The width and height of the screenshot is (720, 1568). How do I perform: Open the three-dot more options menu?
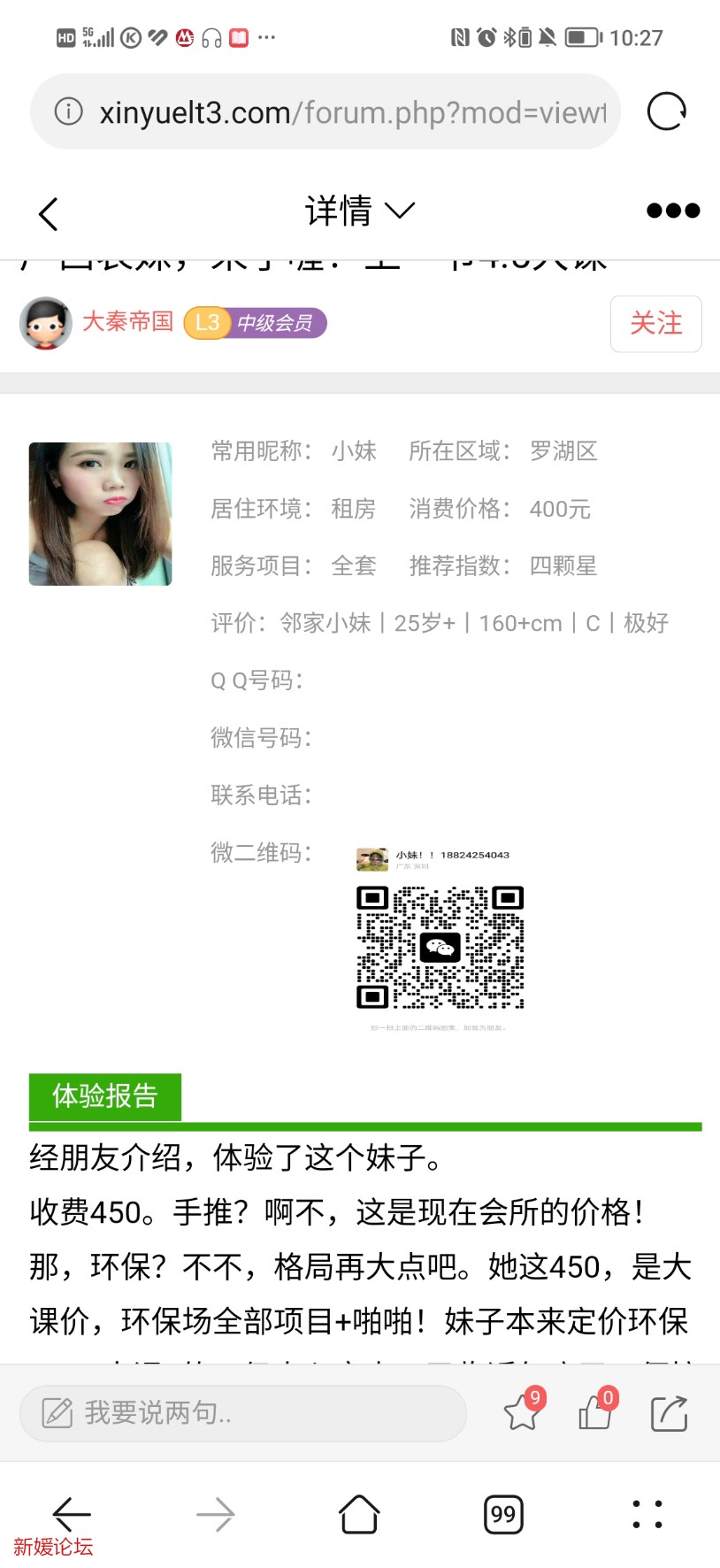click(671, 211)
